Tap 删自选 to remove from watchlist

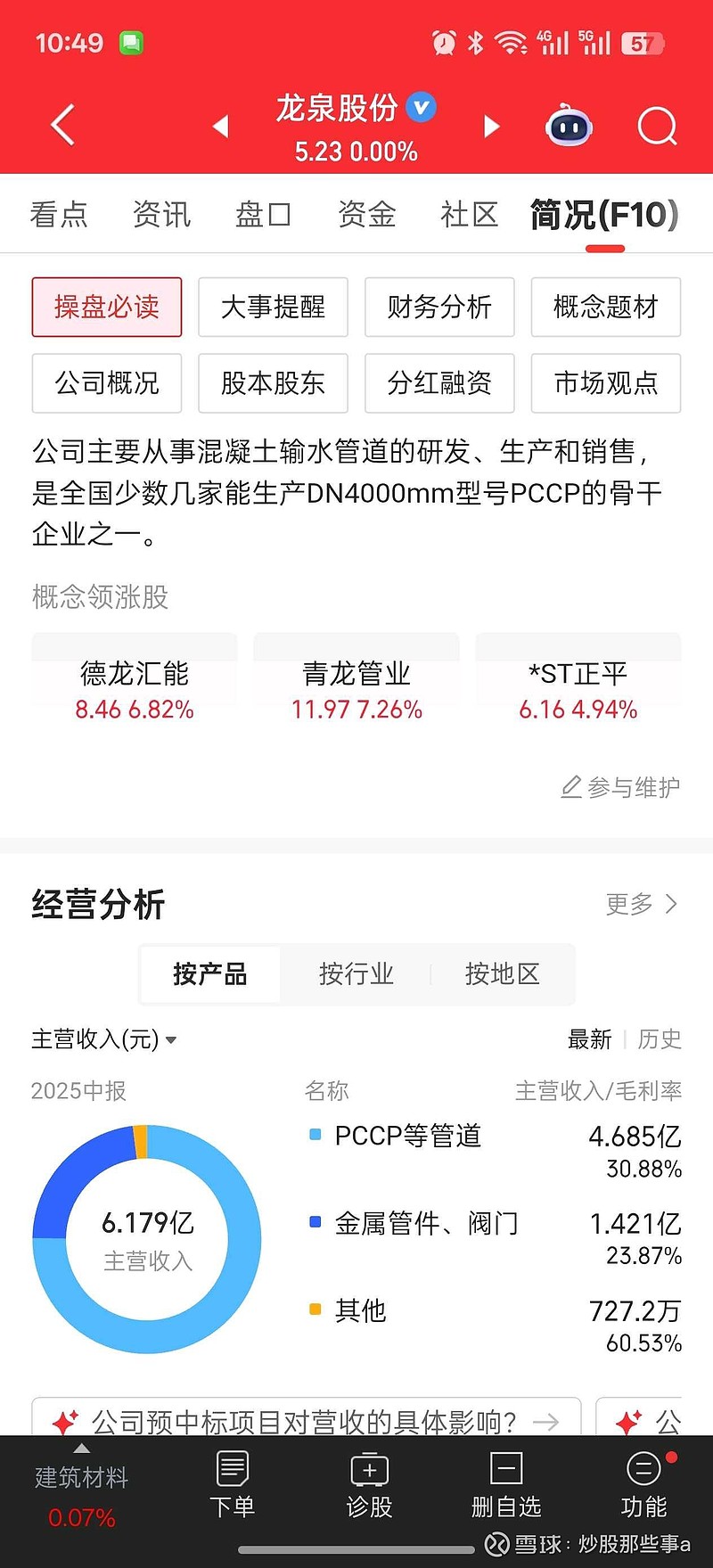pyautogui.click(x=506, y=1484)
